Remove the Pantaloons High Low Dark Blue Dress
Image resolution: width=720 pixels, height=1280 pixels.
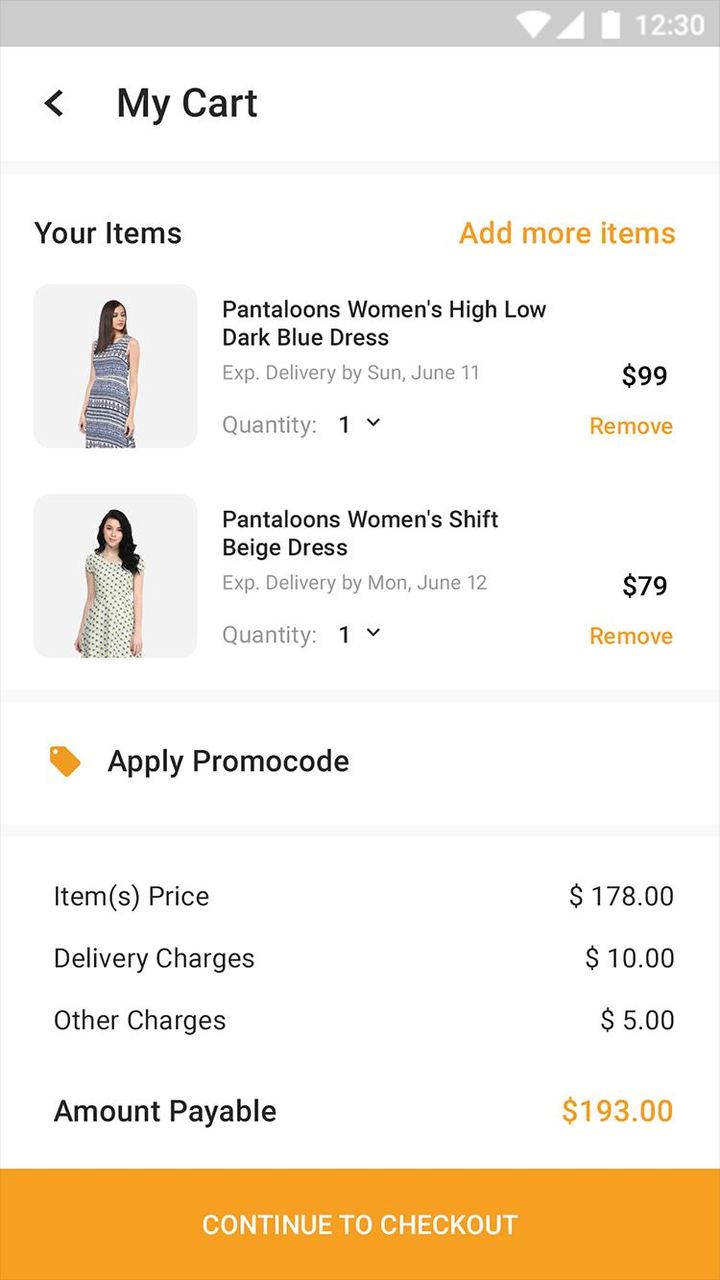pos(630,425)
